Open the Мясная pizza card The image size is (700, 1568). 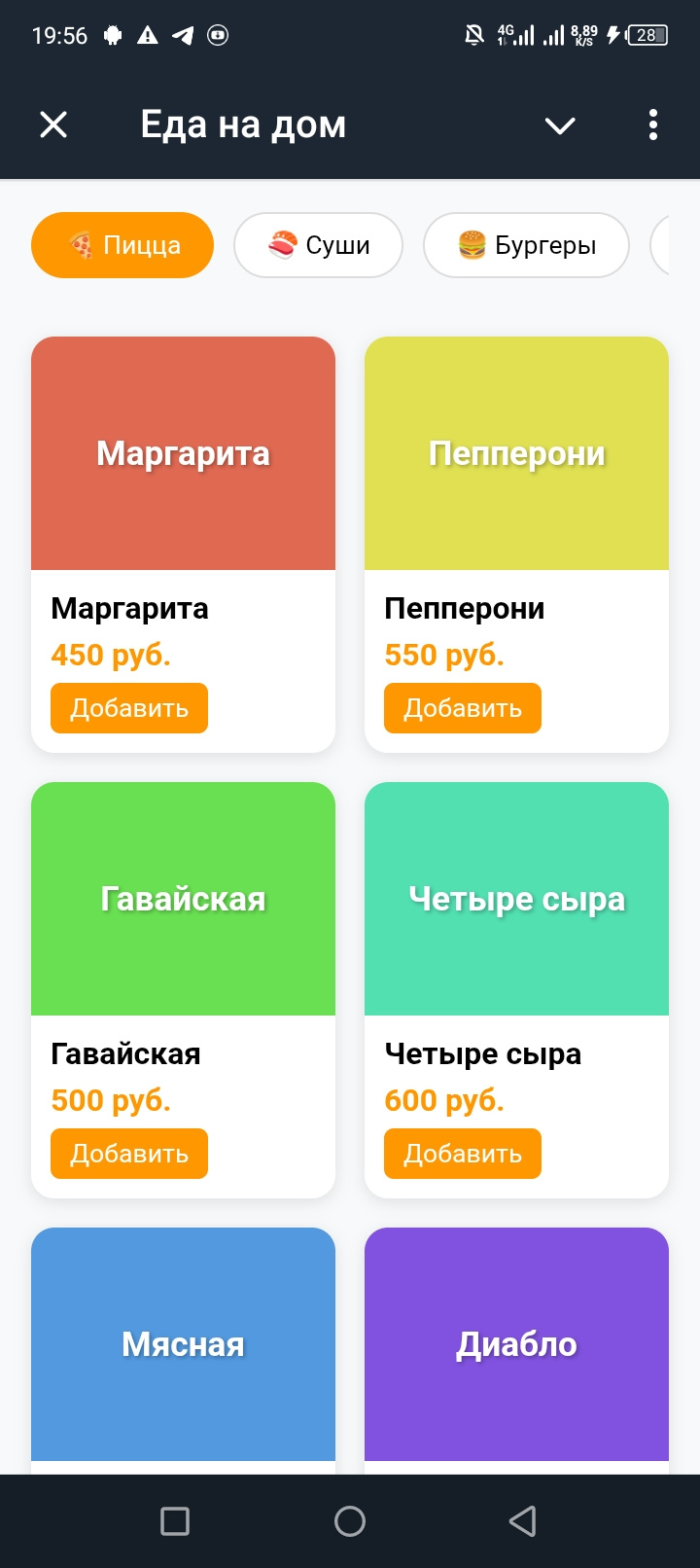click(x=183, y=1344)
